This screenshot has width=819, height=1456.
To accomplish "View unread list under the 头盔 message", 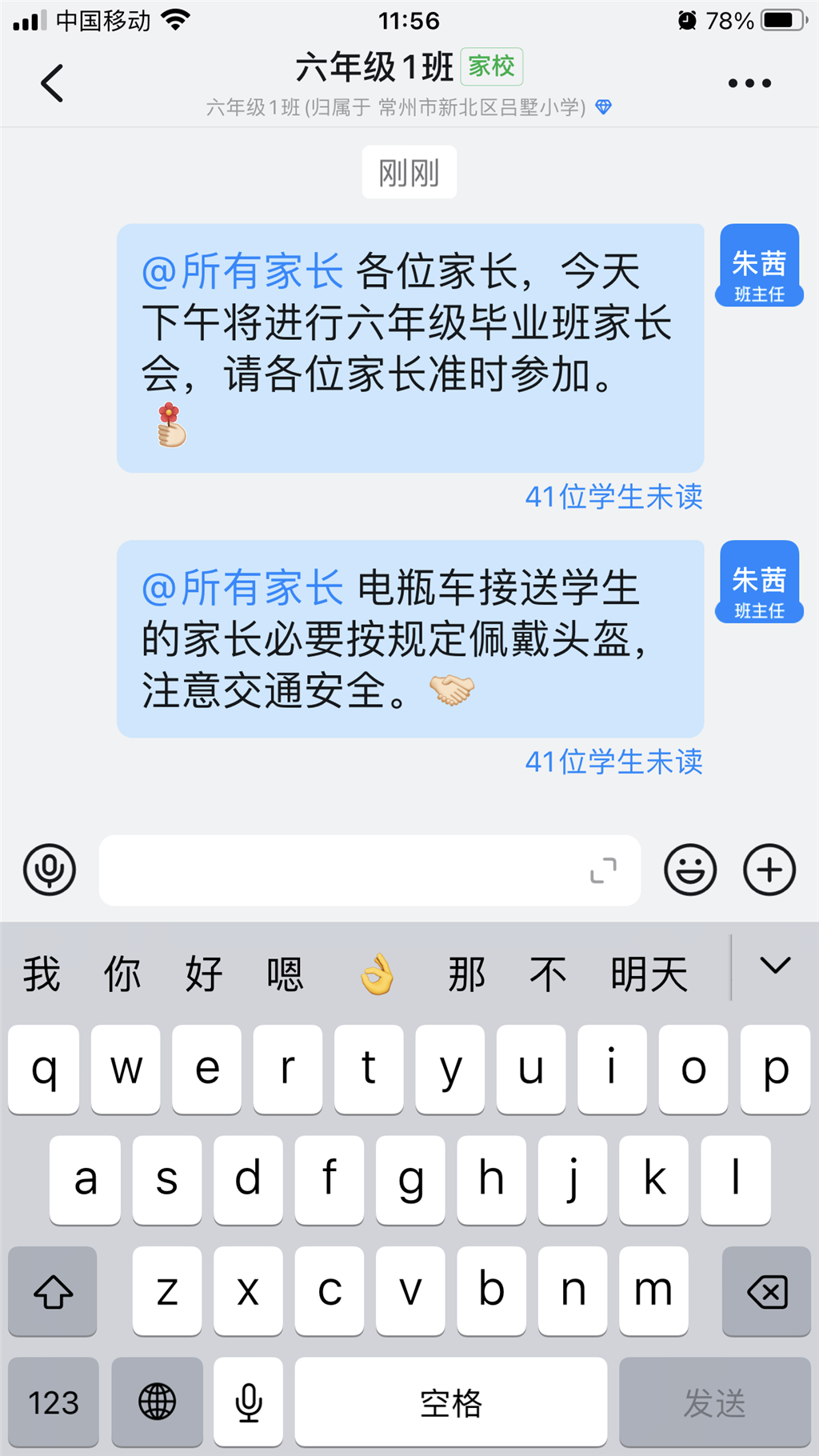I will 613,762.
